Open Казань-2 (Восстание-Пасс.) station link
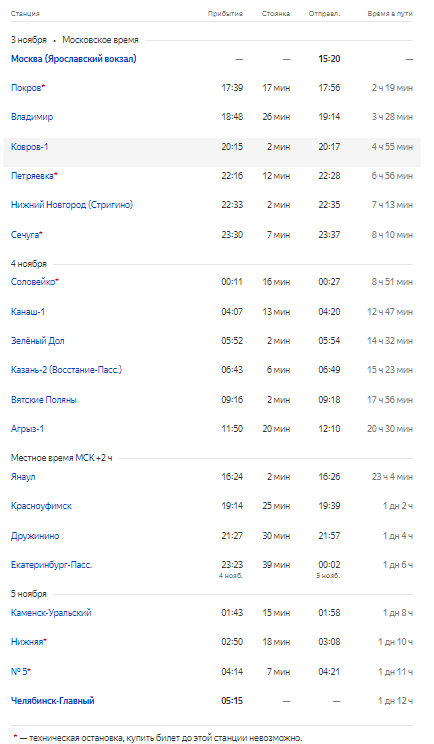This screenshot has height=744, width=434. click(66, 370)
